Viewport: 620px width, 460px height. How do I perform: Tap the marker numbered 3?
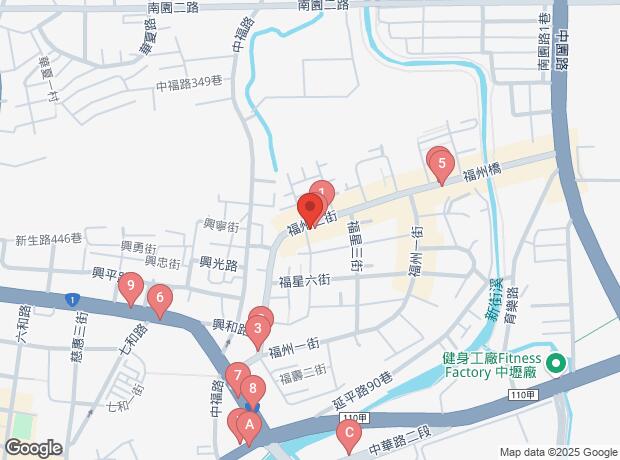coord(258,328)
